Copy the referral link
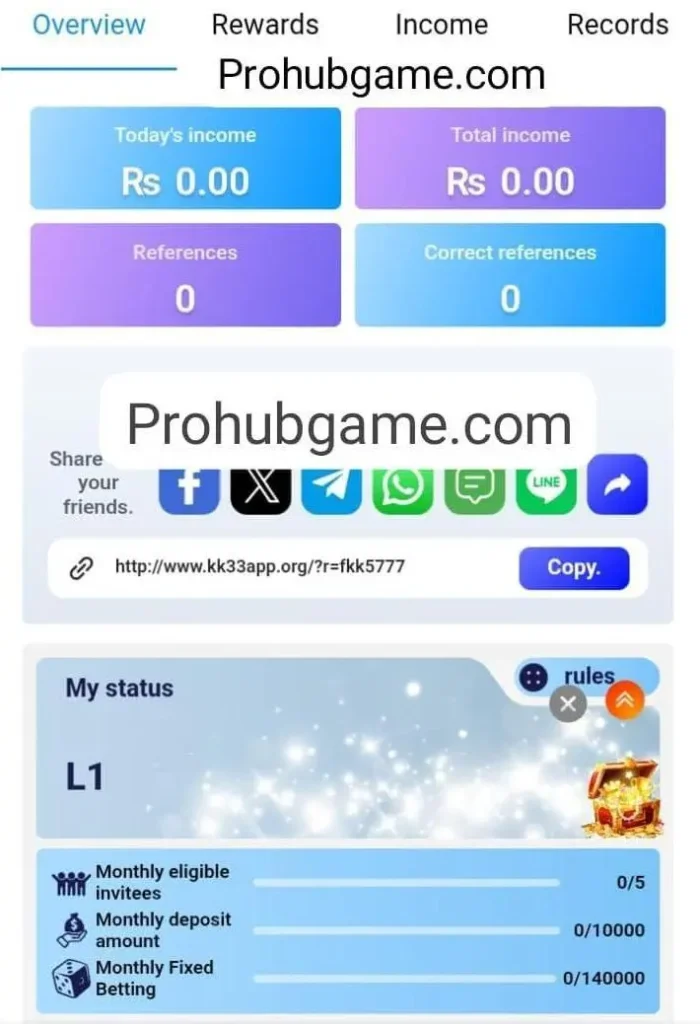Screen dimensions: 700x1024 [x=573, y=568]
